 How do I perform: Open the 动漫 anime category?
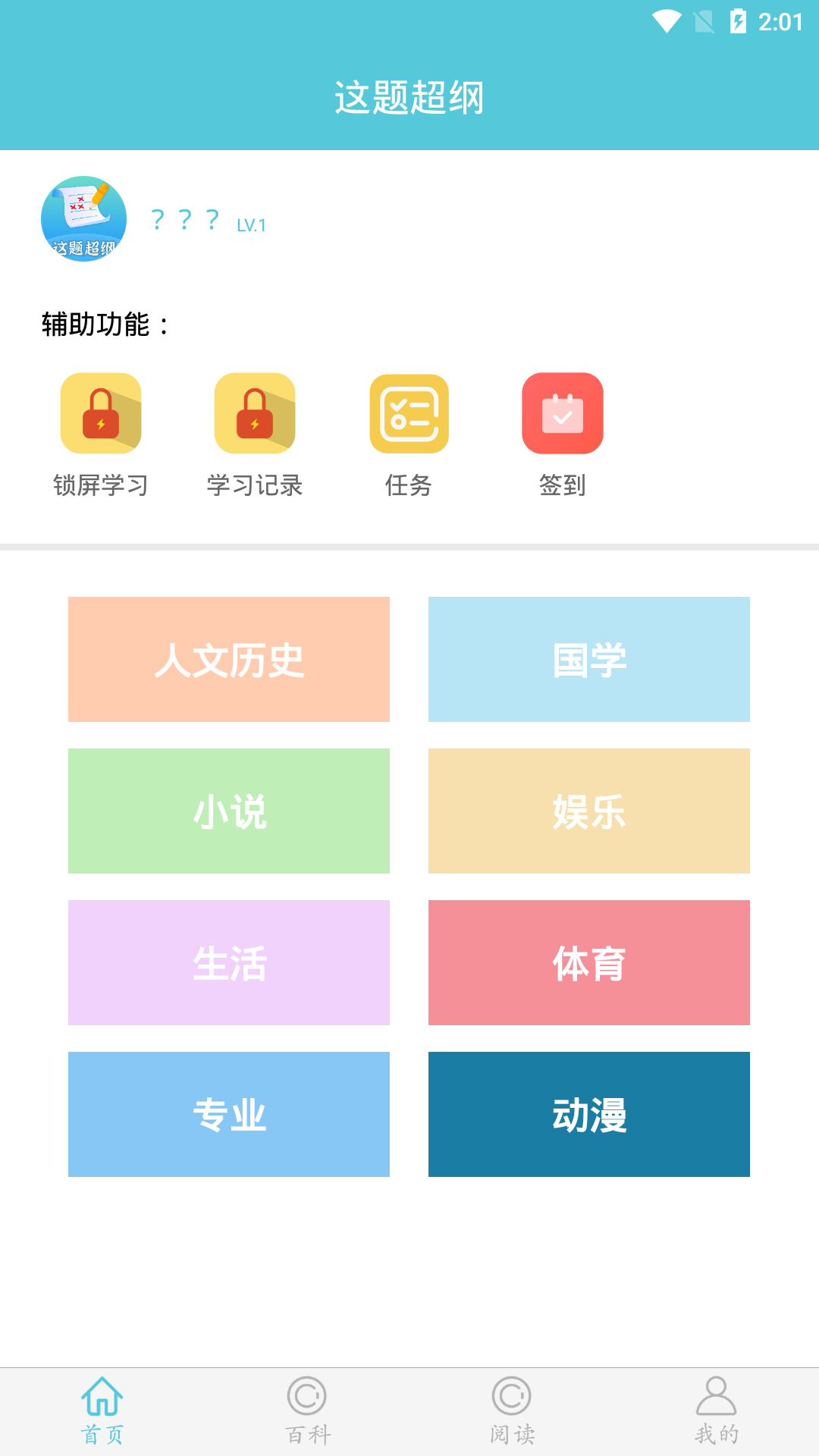(589, 1114)
